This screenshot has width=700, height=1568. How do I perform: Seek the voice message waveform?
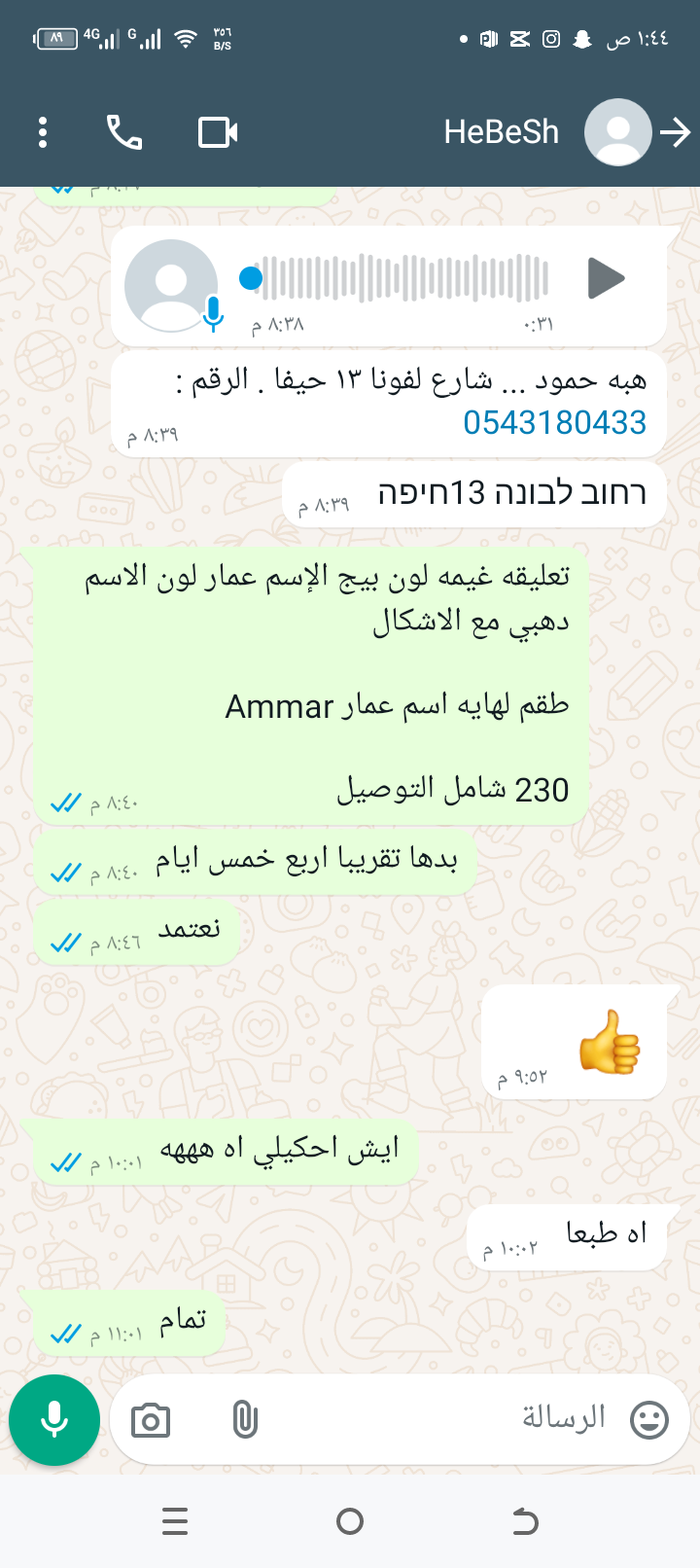403,279
